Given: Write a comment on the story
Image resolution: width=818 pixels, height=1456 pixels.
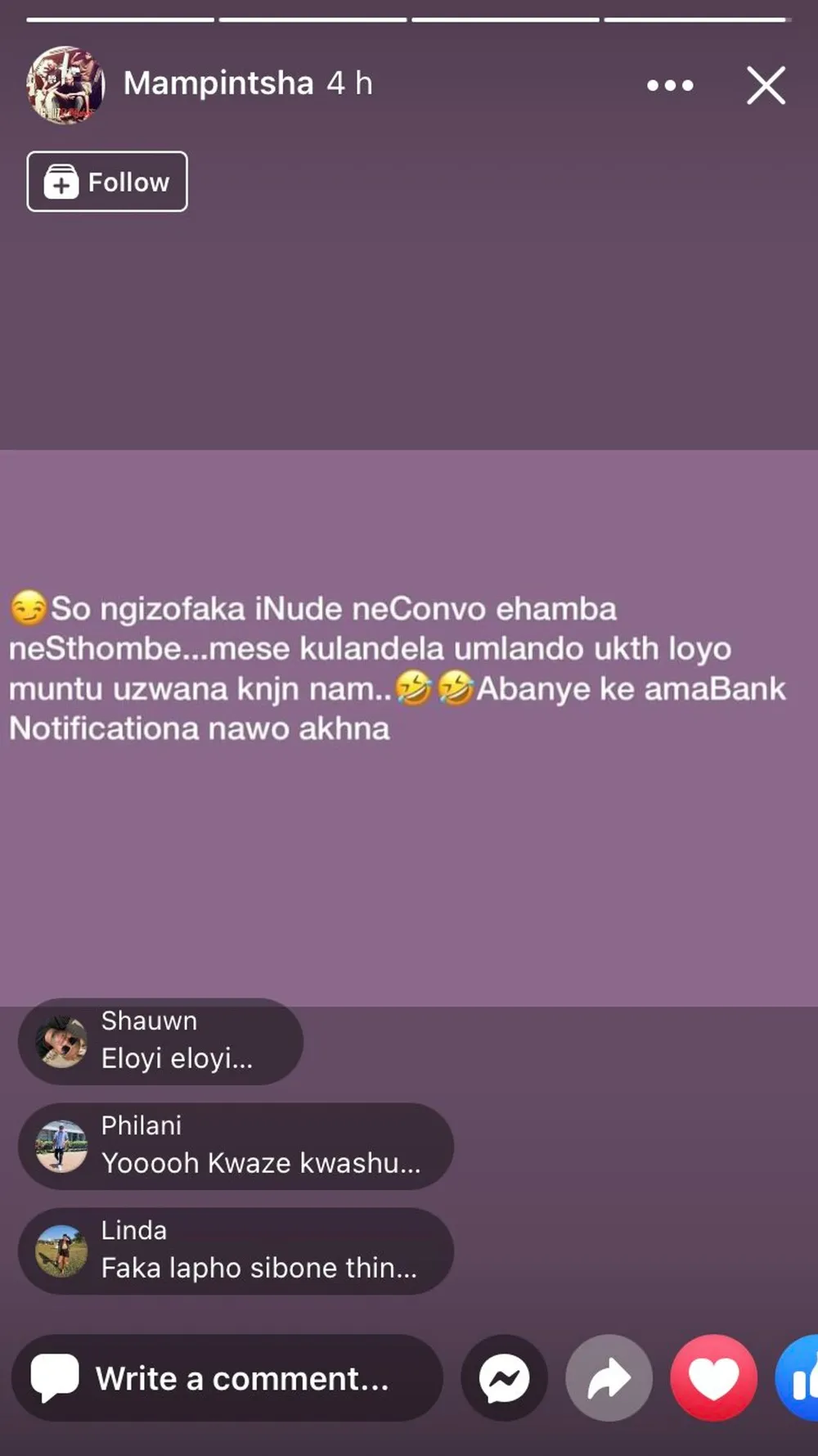Looking at the screenshot, I should pyautogui.click(x=227, y=1378).
